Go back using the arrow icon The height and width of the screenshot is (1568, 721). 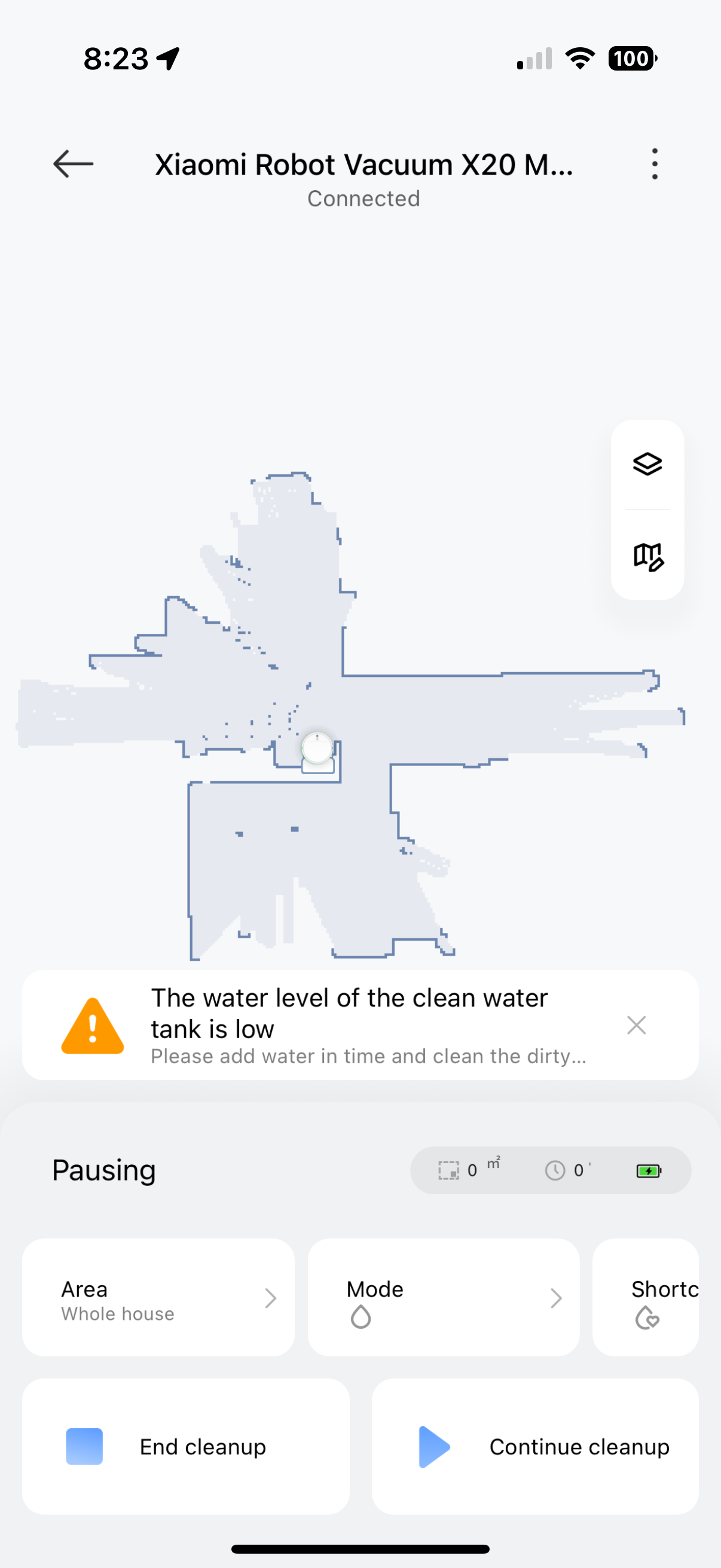[x=73, y=164]
